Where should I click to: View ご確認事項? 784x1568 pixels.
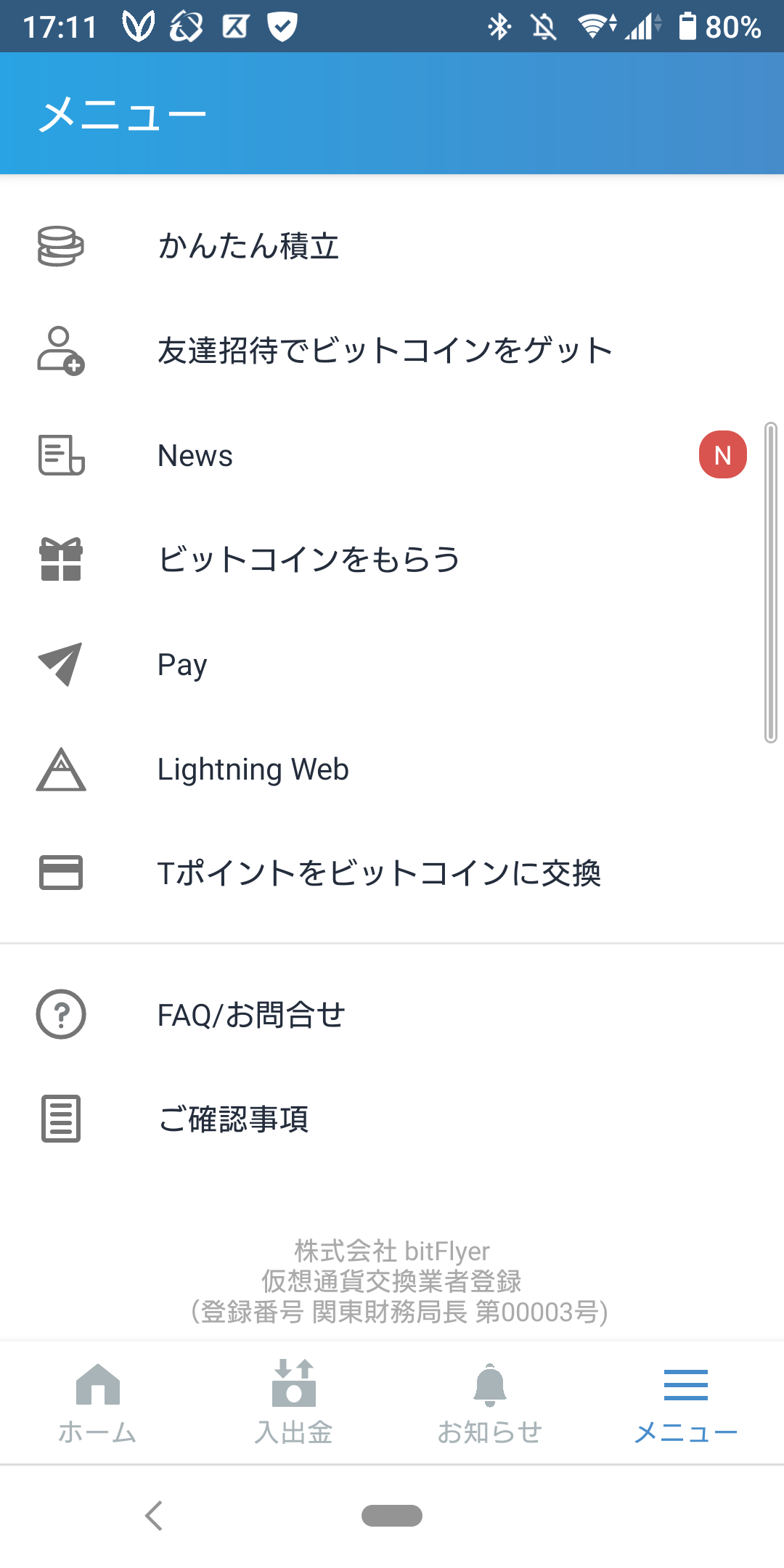[x=392, y=1119]
